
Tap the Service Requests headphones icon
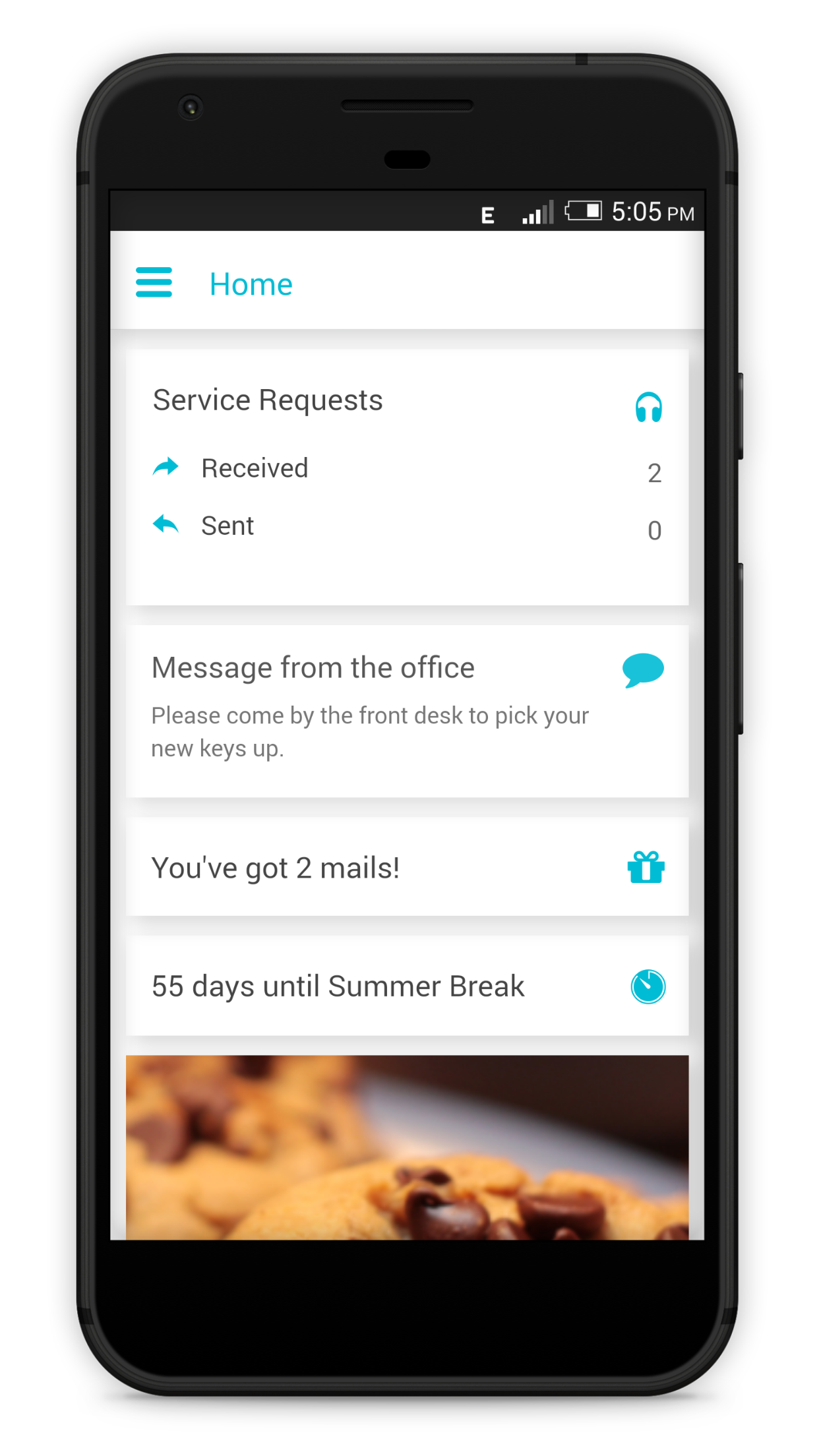[x=648, y=407]
